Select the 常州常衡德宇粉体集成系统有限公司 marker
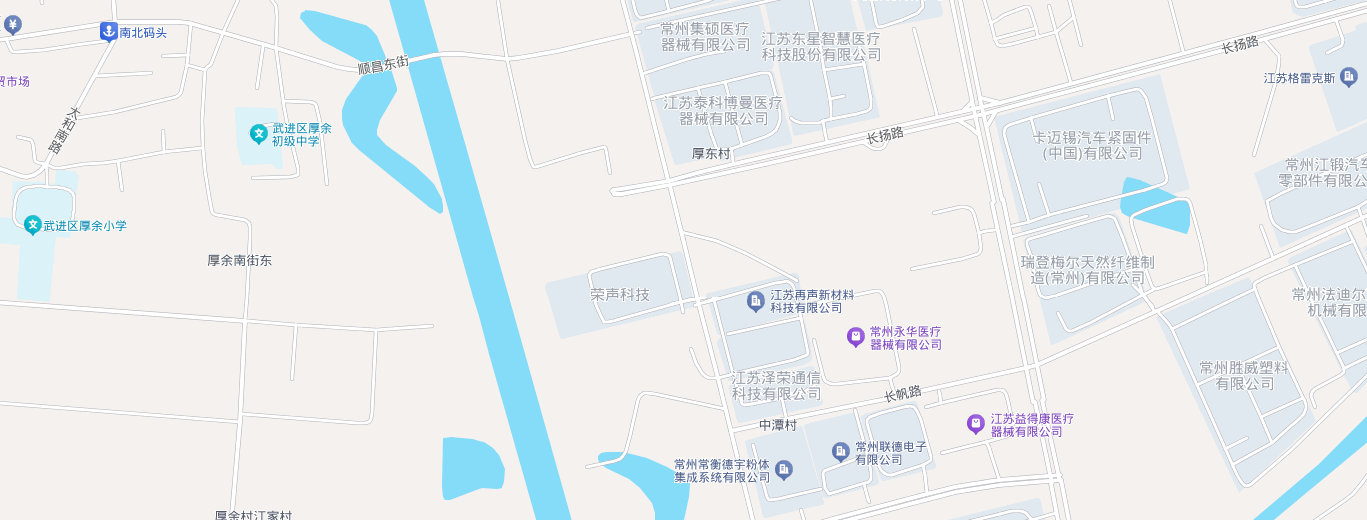The image size is (1367, 521). click(x=784, y=469)
